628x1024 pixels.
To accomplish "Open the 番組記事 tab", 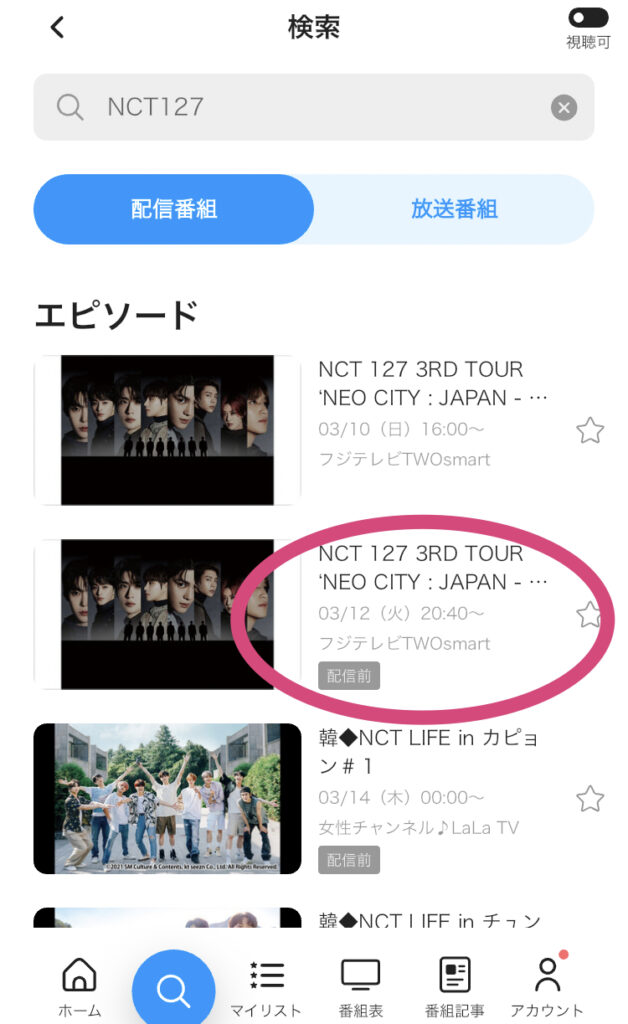I will click(x=455, y=986).
